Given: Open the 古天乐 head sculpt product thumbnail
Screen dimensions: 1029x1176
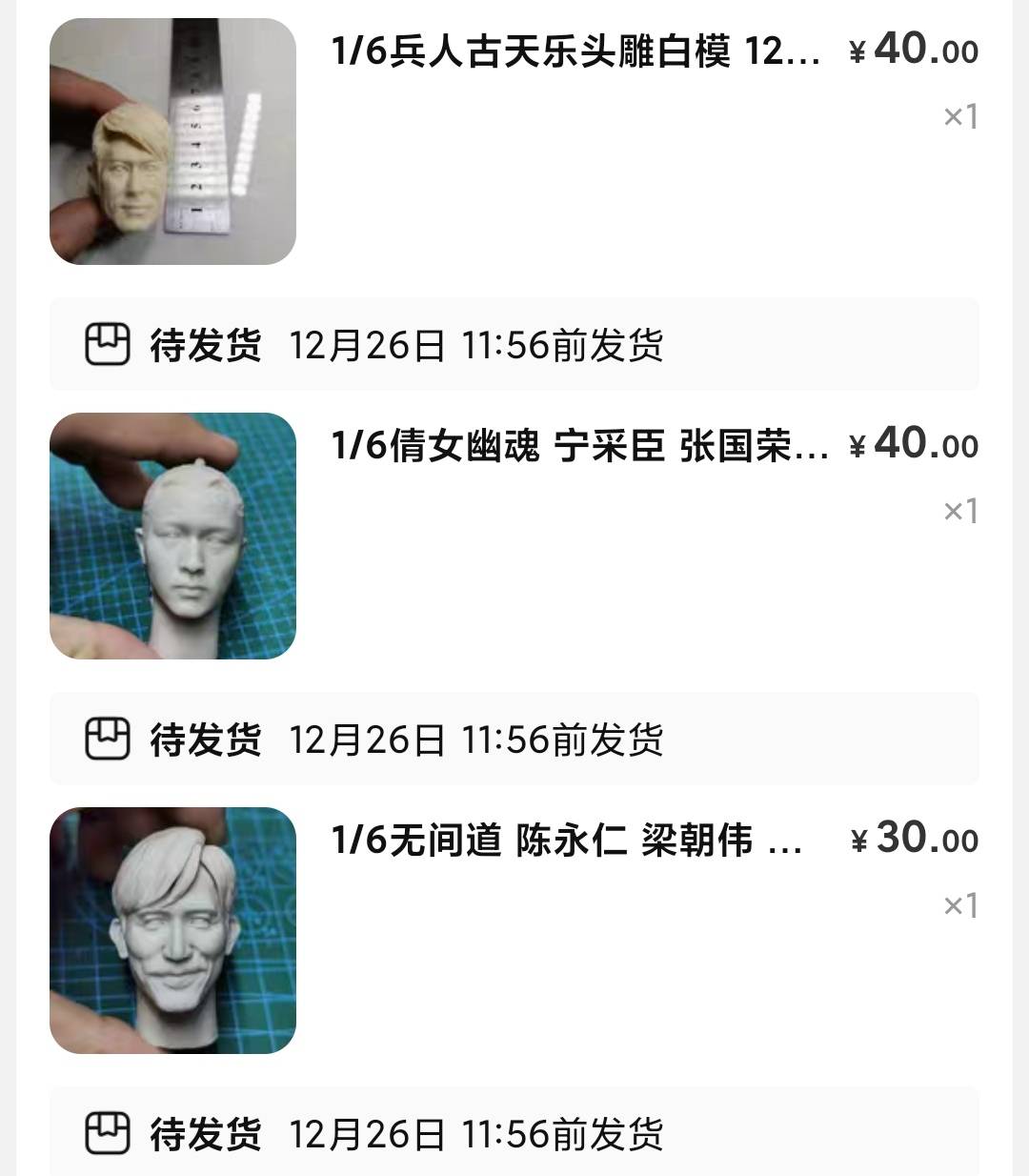Looking at the screenshot, I should pos(171,143).
